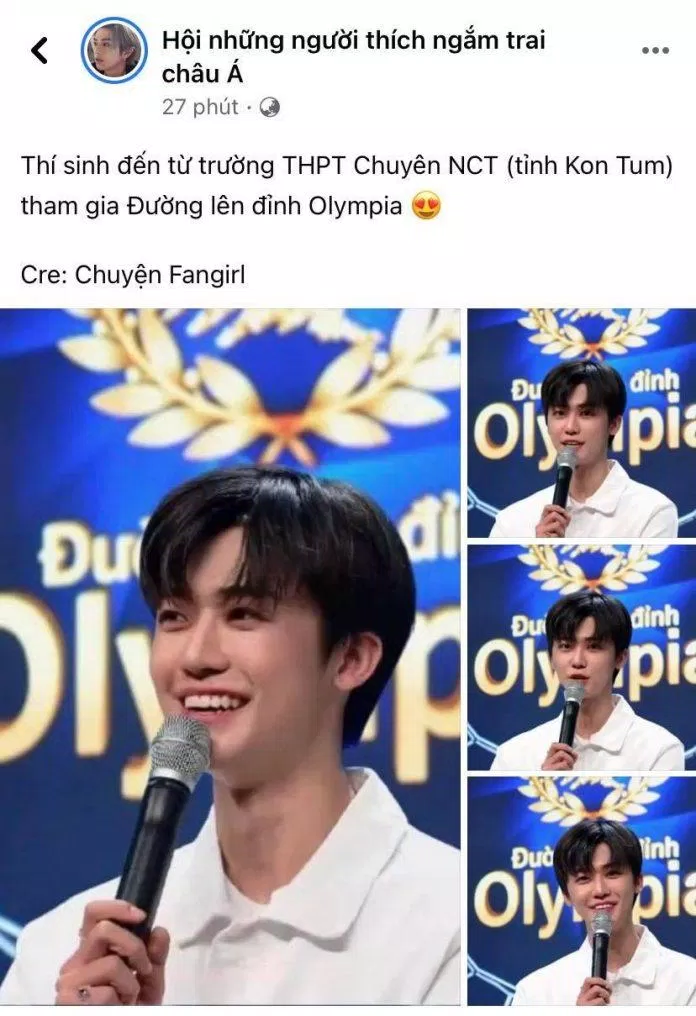696x1016 pixels.
Task: Open the post's three-dot overflow menu
Action: coord(655,50)
